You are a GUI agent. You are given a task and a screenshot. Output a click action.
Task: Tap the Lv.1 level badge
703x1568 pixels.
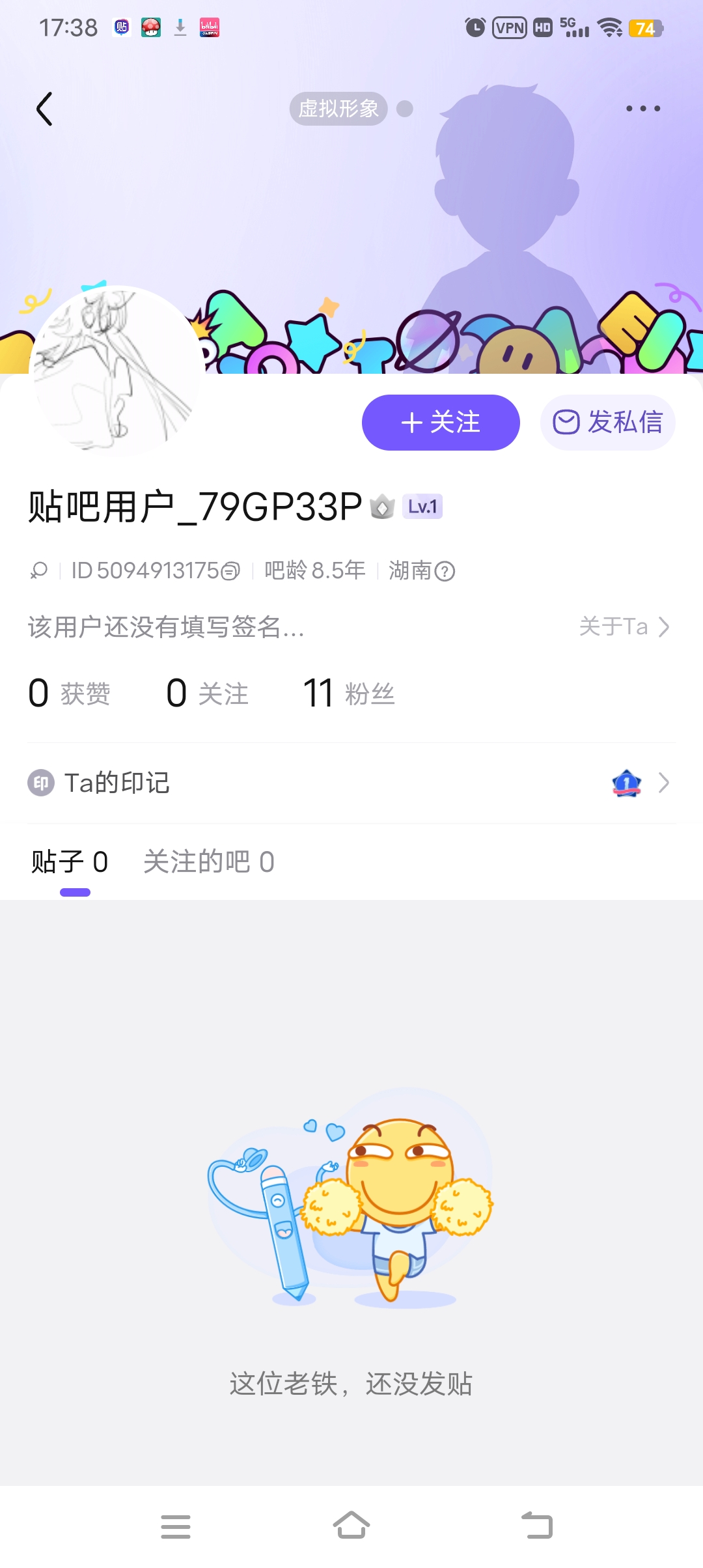pyautogui.click(x=422, y=507)
